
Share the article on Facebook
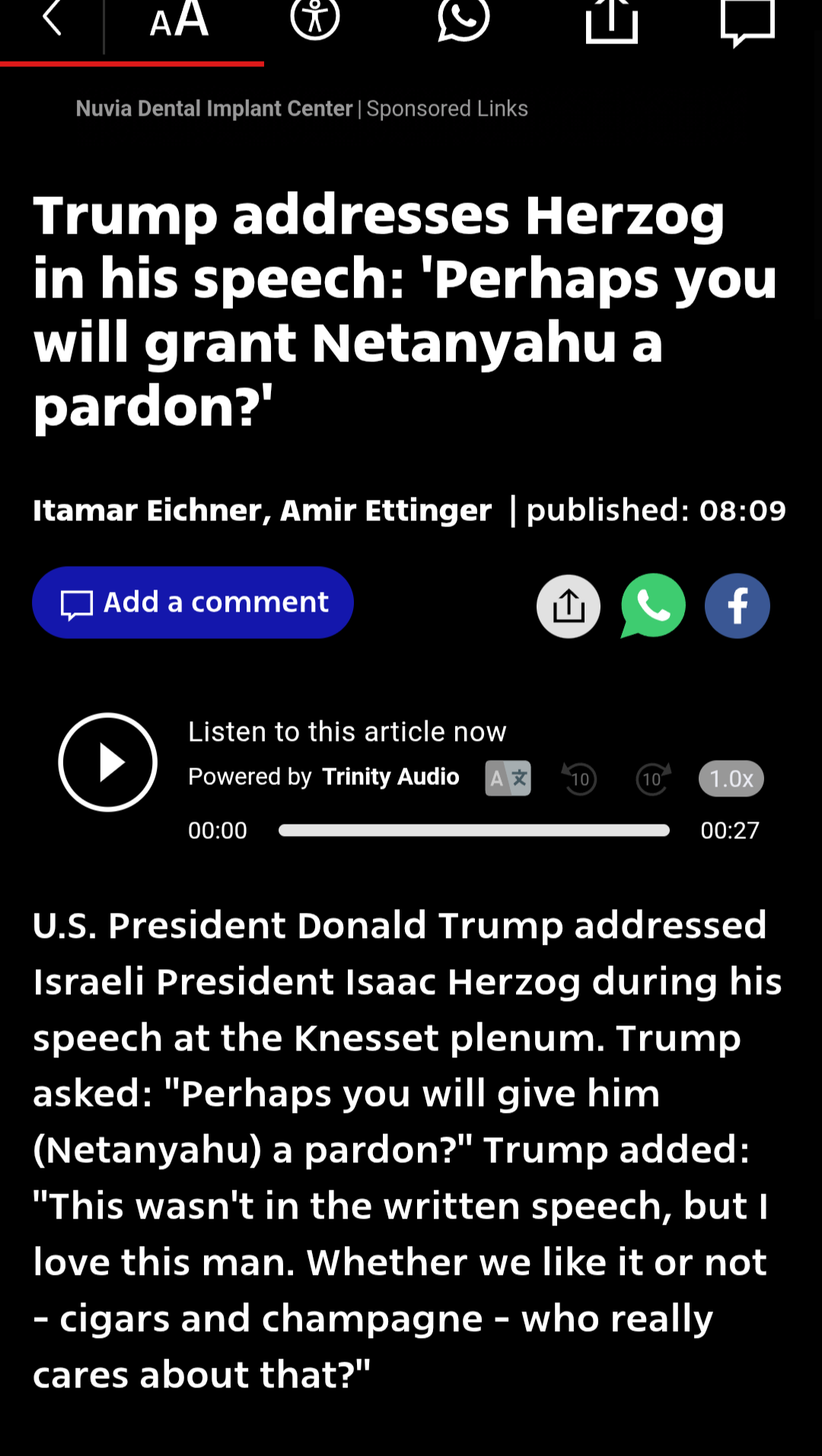737,606
